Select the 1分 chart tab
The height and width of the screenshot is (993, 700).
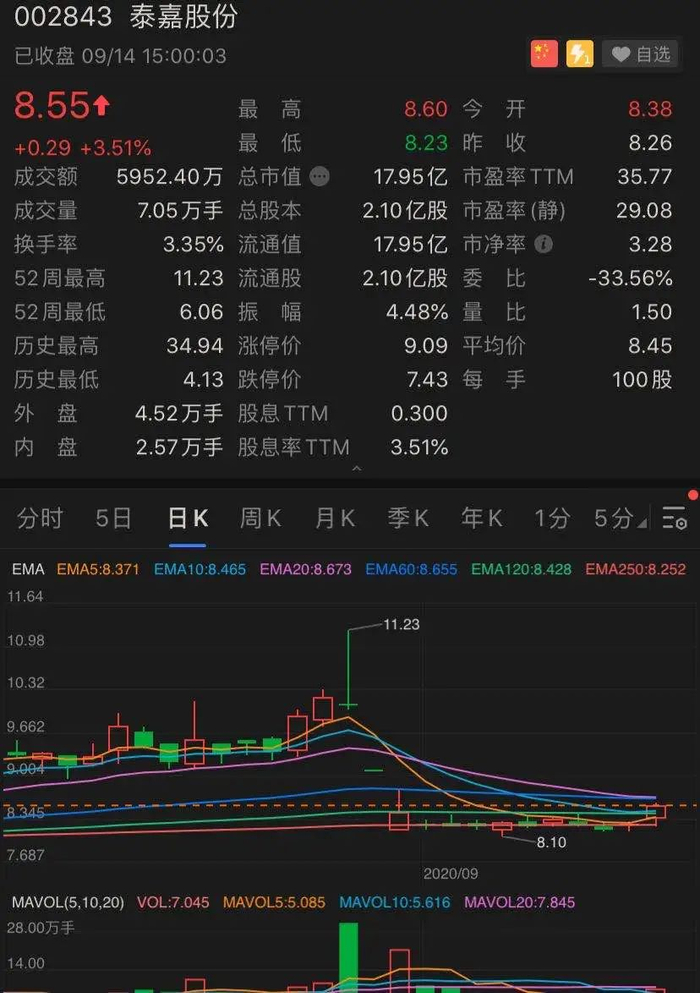click(551, 518)
